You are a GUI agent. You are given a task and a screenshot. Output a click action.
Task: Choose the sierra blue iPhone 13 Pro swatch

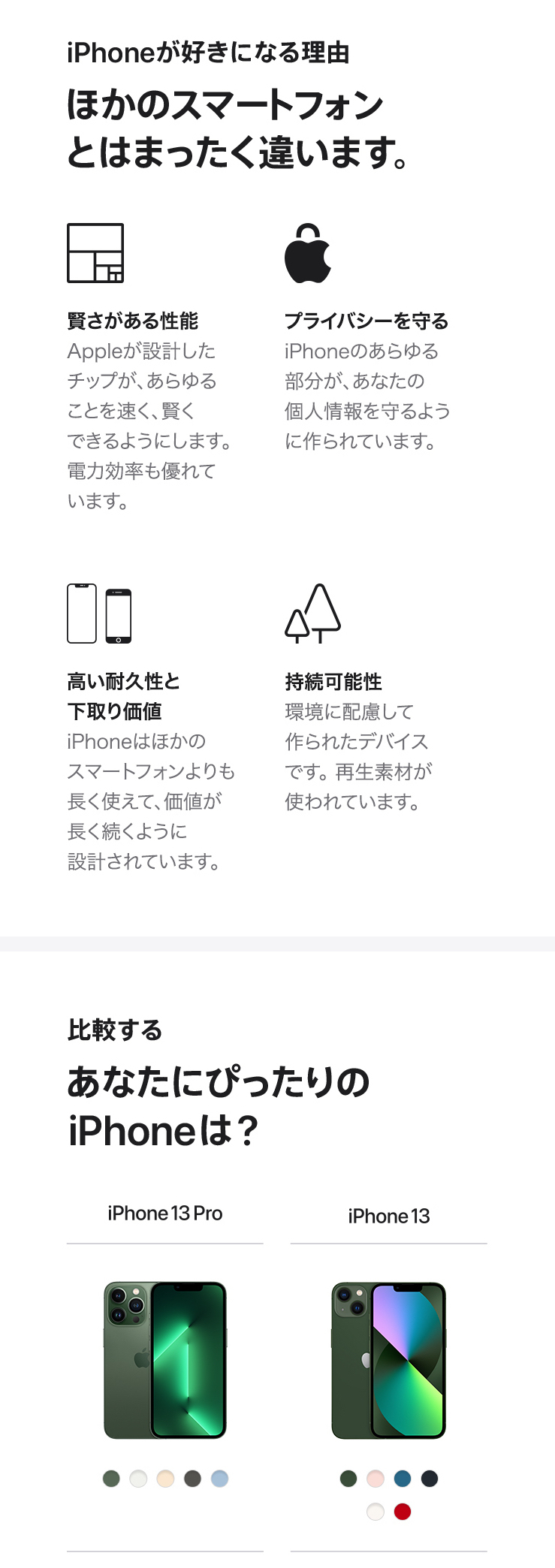click(x=219, y=1479)
